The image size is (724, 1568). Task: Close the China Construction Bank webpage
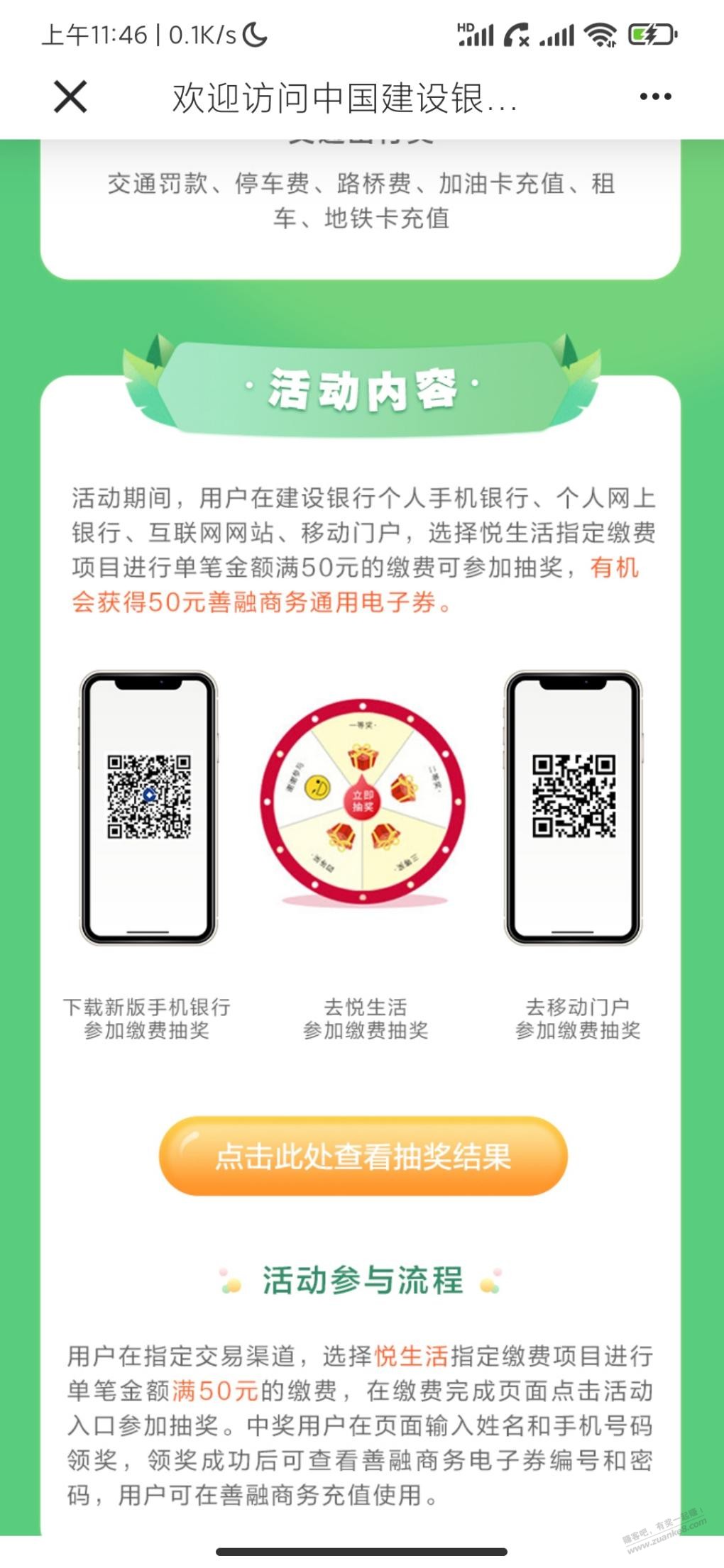(70, 96)
